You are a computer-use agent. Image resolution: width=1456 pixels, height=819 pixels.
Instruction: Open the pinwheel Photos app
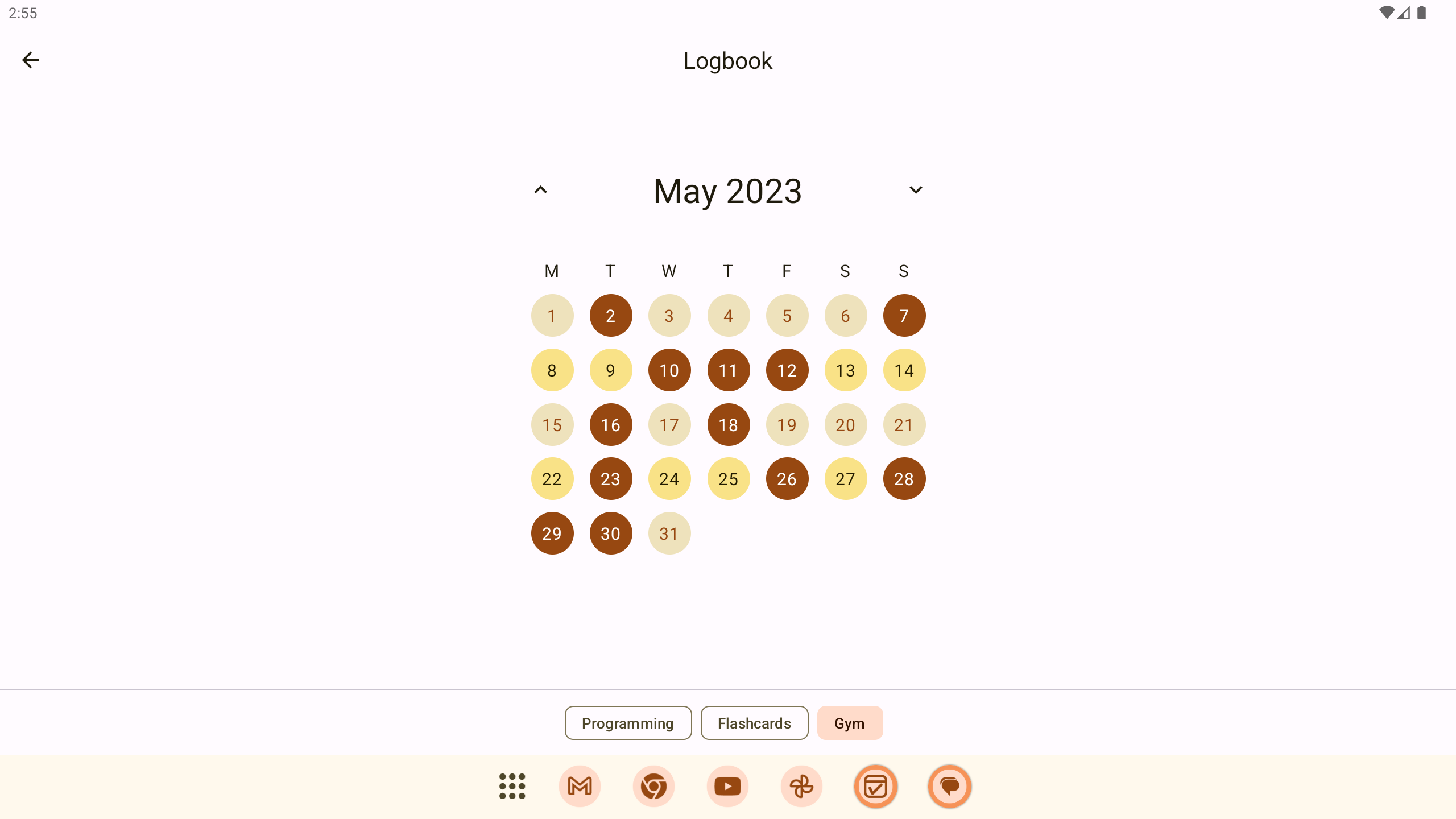click(x=802, y=787)
